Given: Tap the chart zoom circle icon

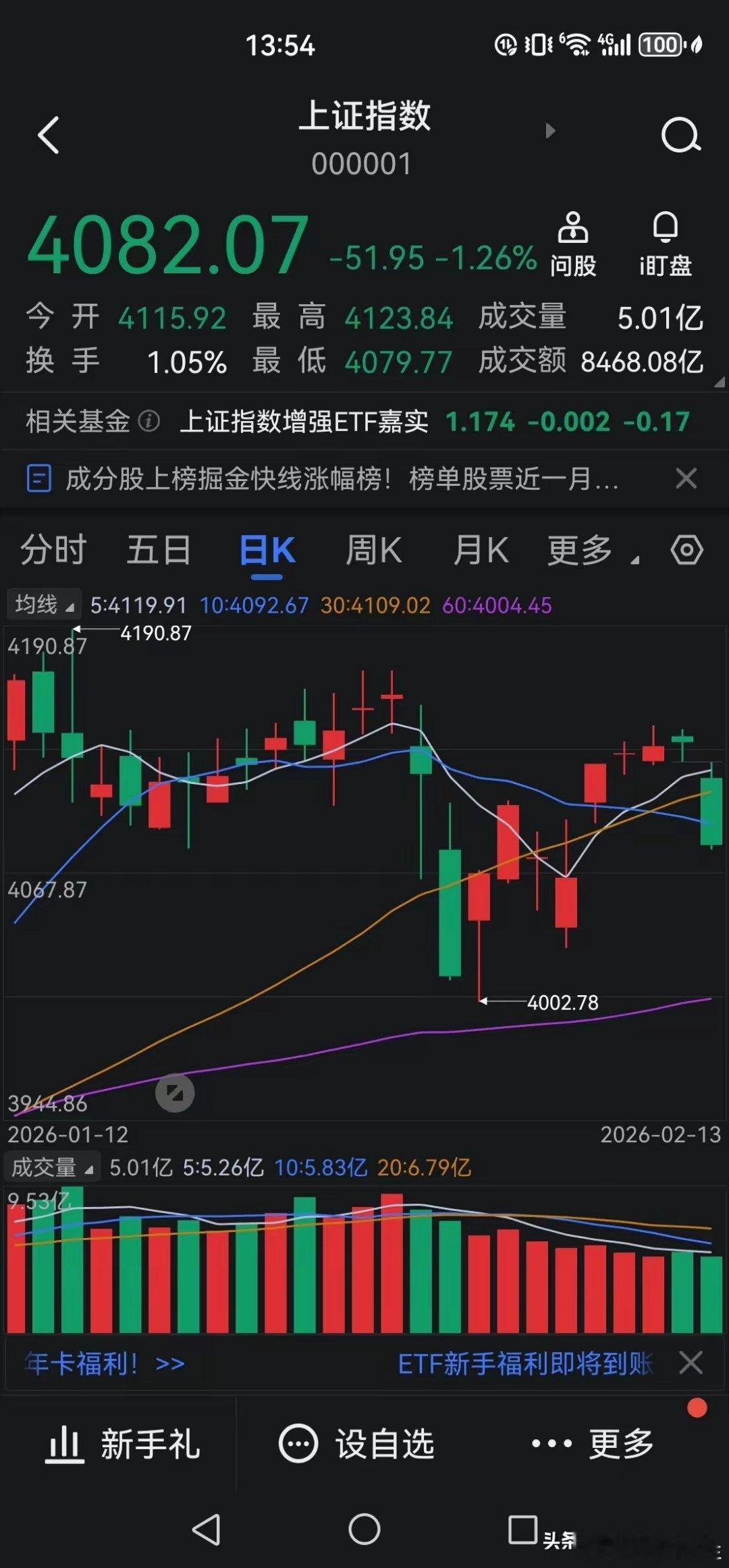Looking at the screenshot, I should [174, 1094].
